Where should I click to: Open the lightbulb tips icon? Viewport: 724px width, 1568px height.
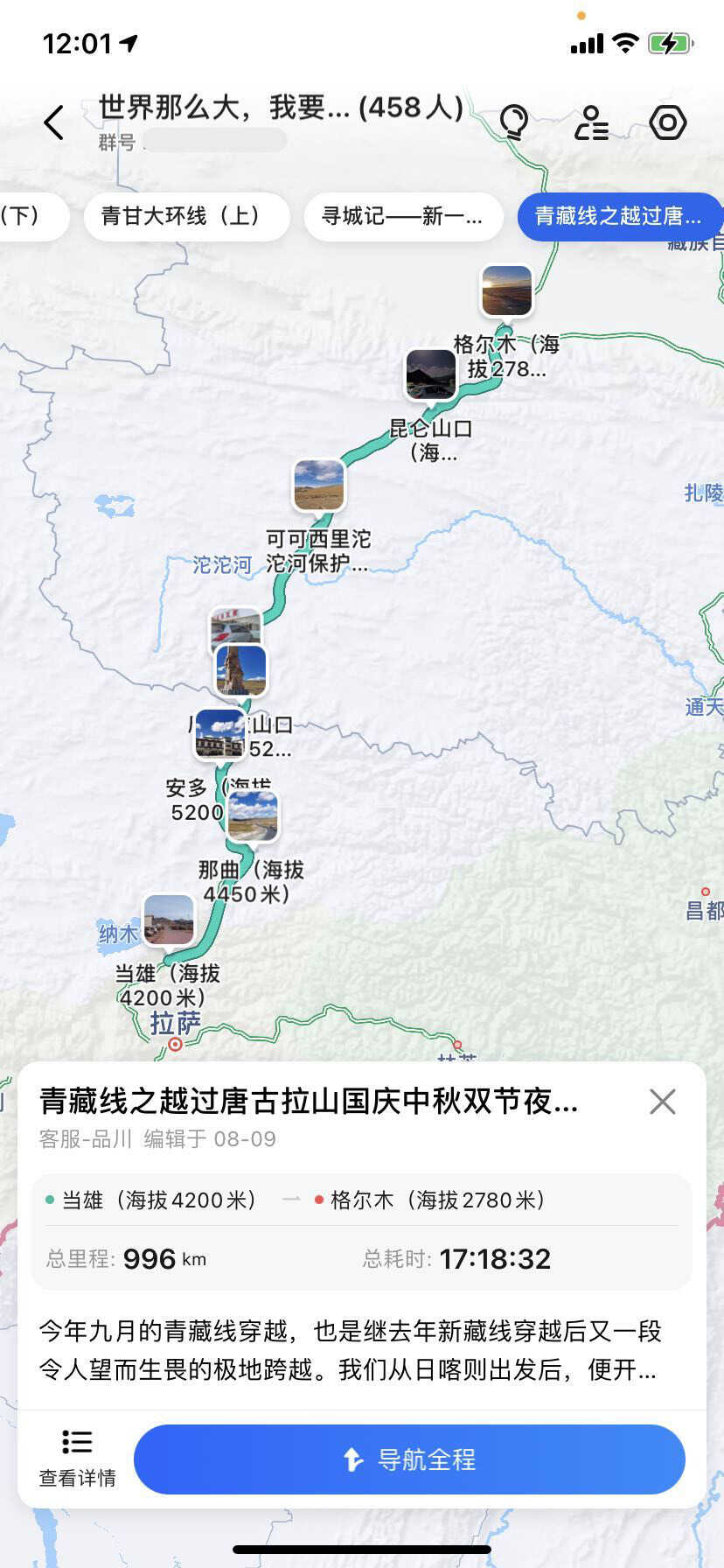514,122
